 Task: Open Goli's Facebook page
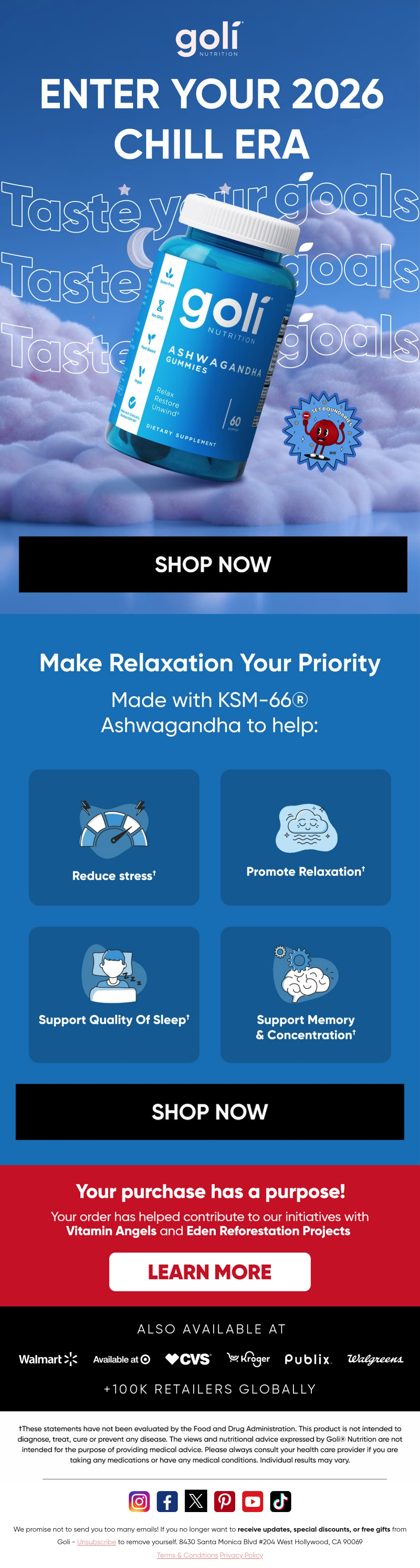click(x=167, y=1501)
